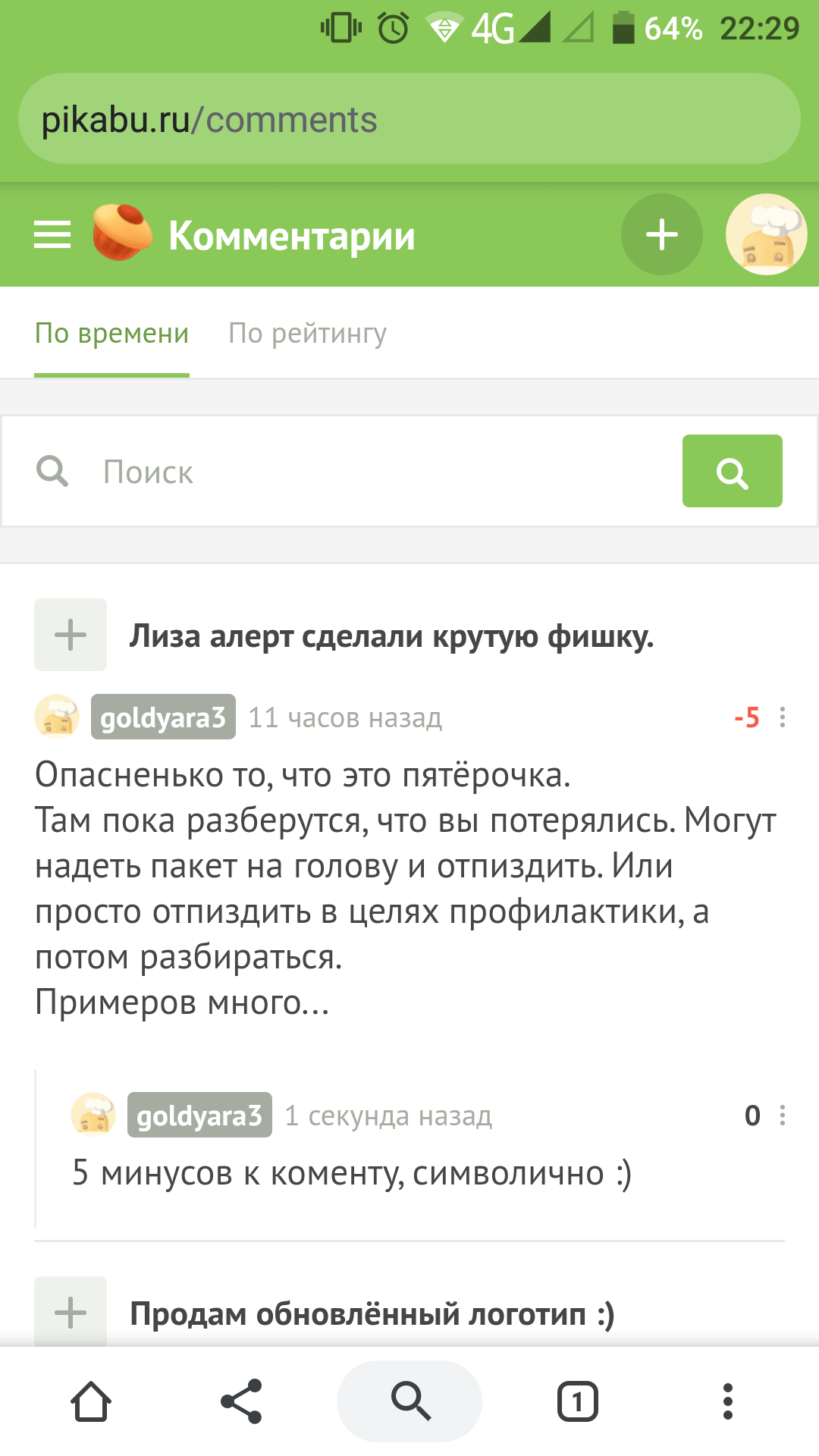Expand the Лиза алерт post with plus
This screenshot has width=819, height=1456.
coord(71,635)
